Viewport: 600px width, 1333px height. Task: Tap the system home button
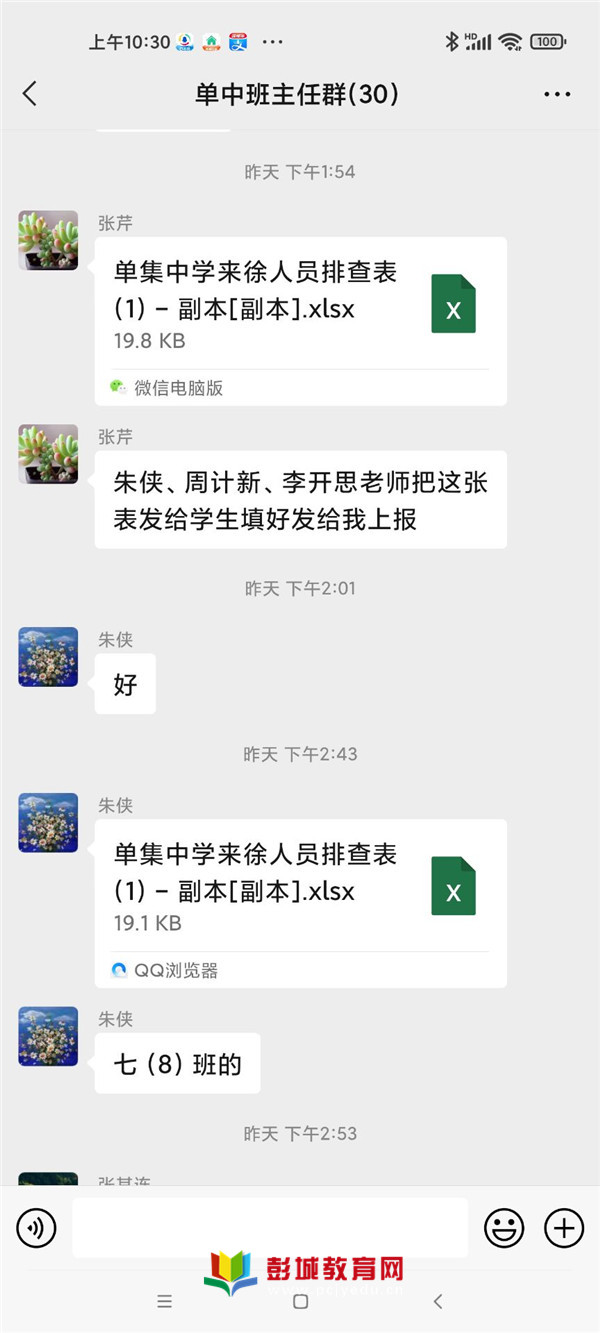tap(300, 1301)
